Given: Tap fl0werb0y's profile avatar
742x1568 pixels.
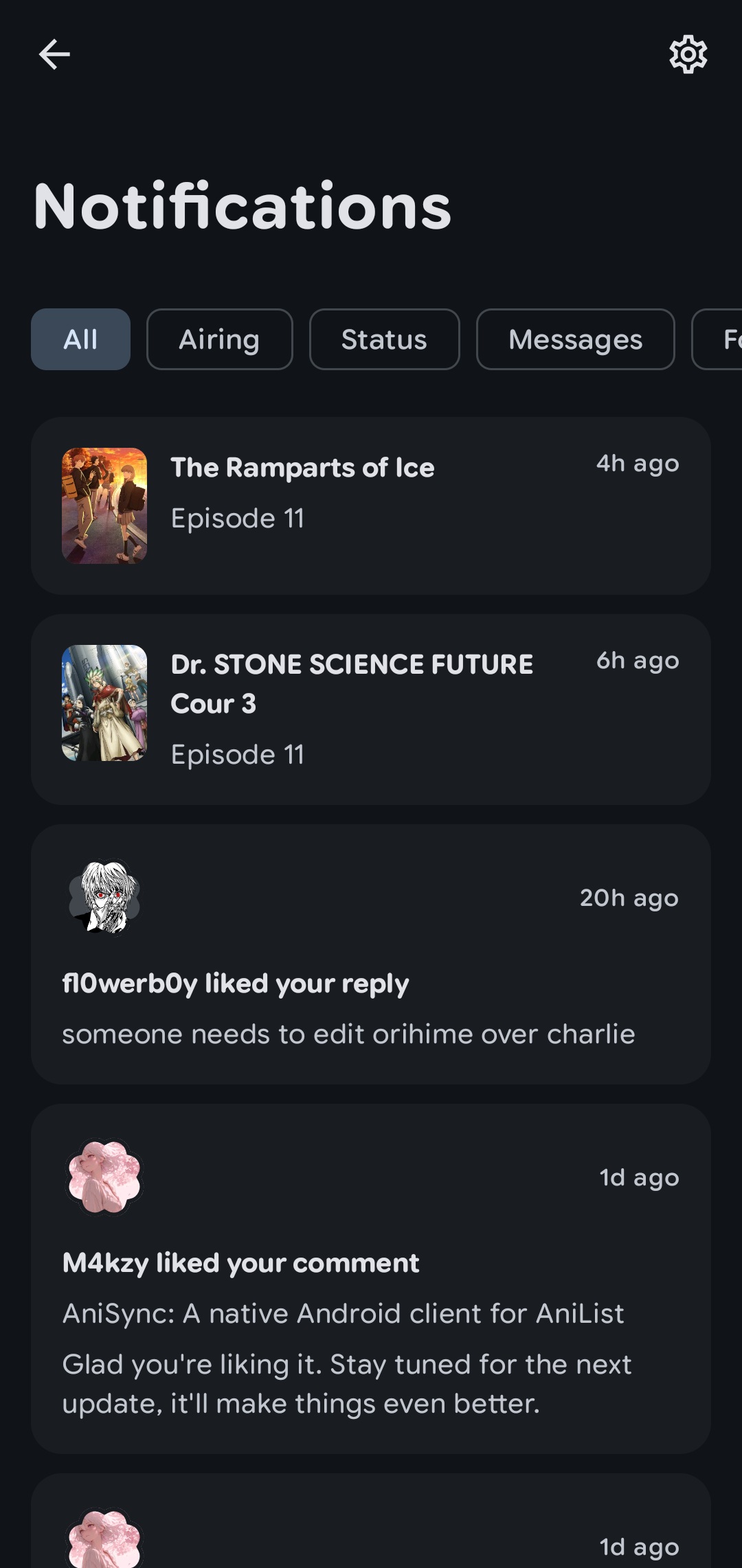Looking at the screenshot, I should (104, 898).
